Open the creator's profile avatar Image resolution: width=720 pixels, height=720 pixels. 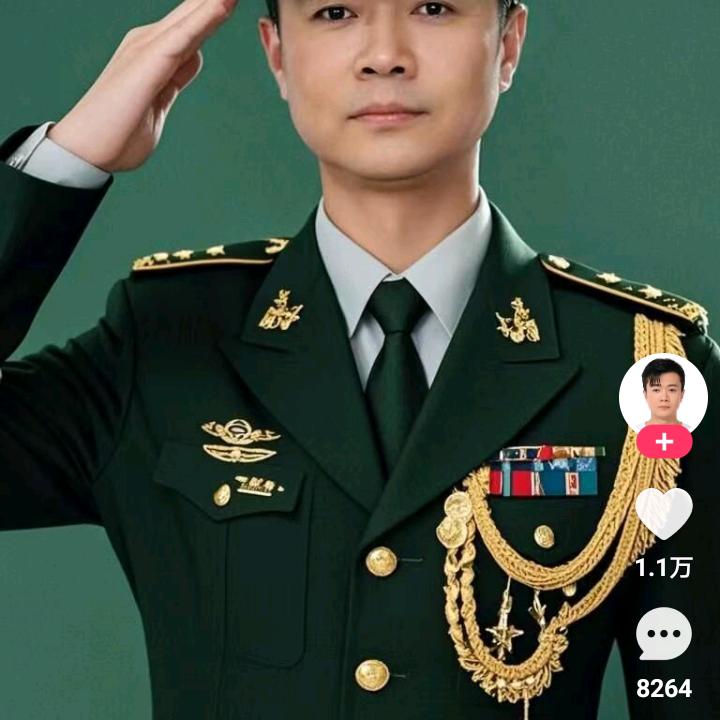click(663, 394)
